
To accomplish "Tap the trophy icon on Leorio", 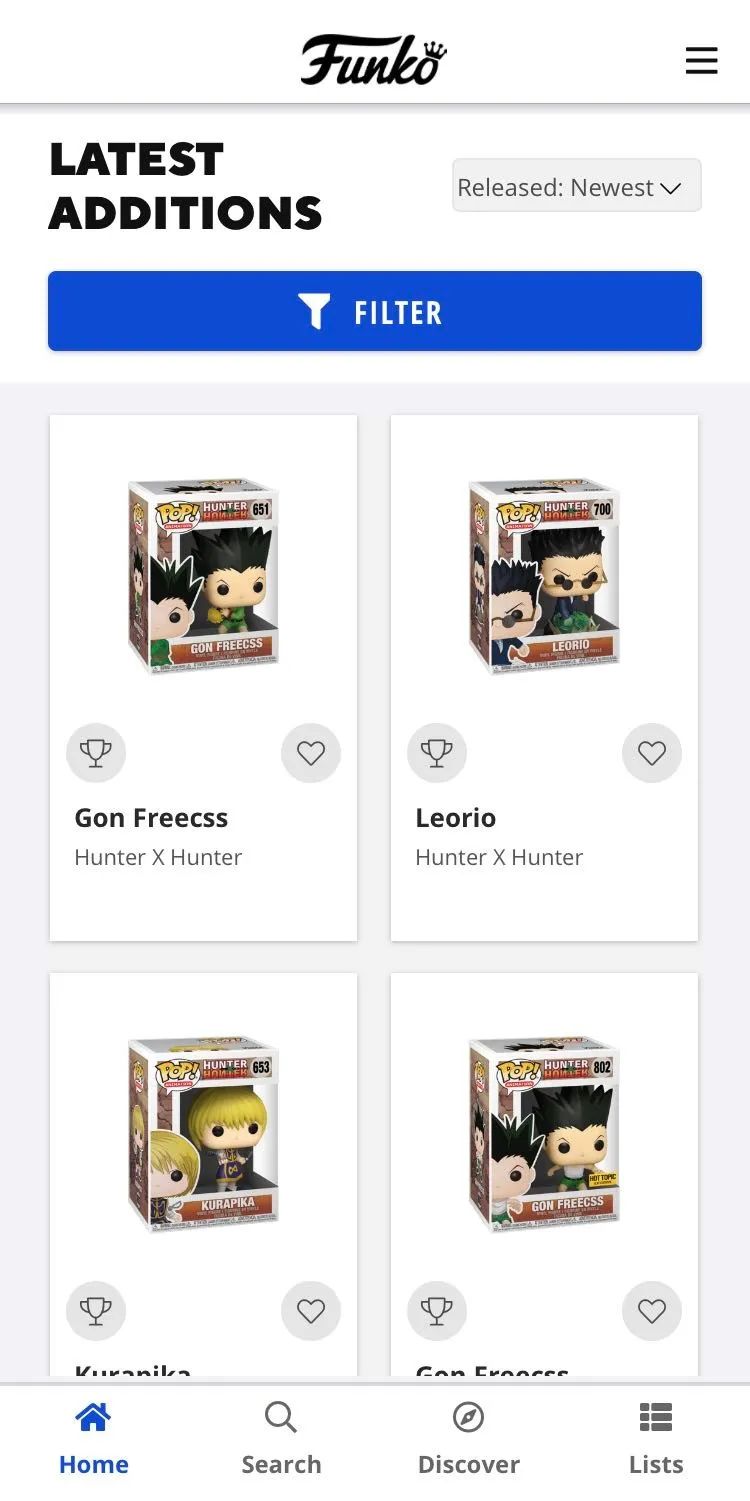I will [x=436, y=753].
